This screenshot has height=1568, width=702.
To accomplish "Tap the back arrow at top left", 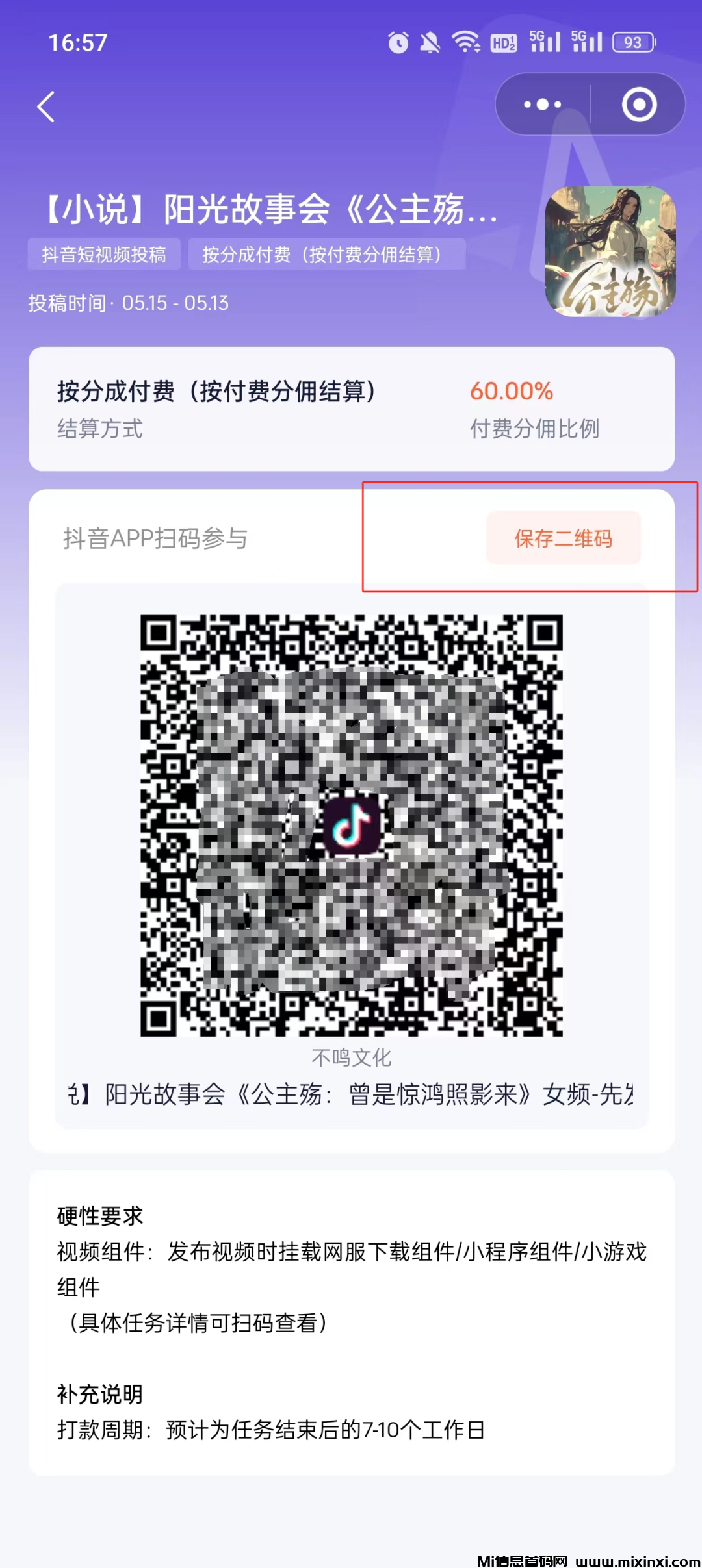I will coord(45,106).
